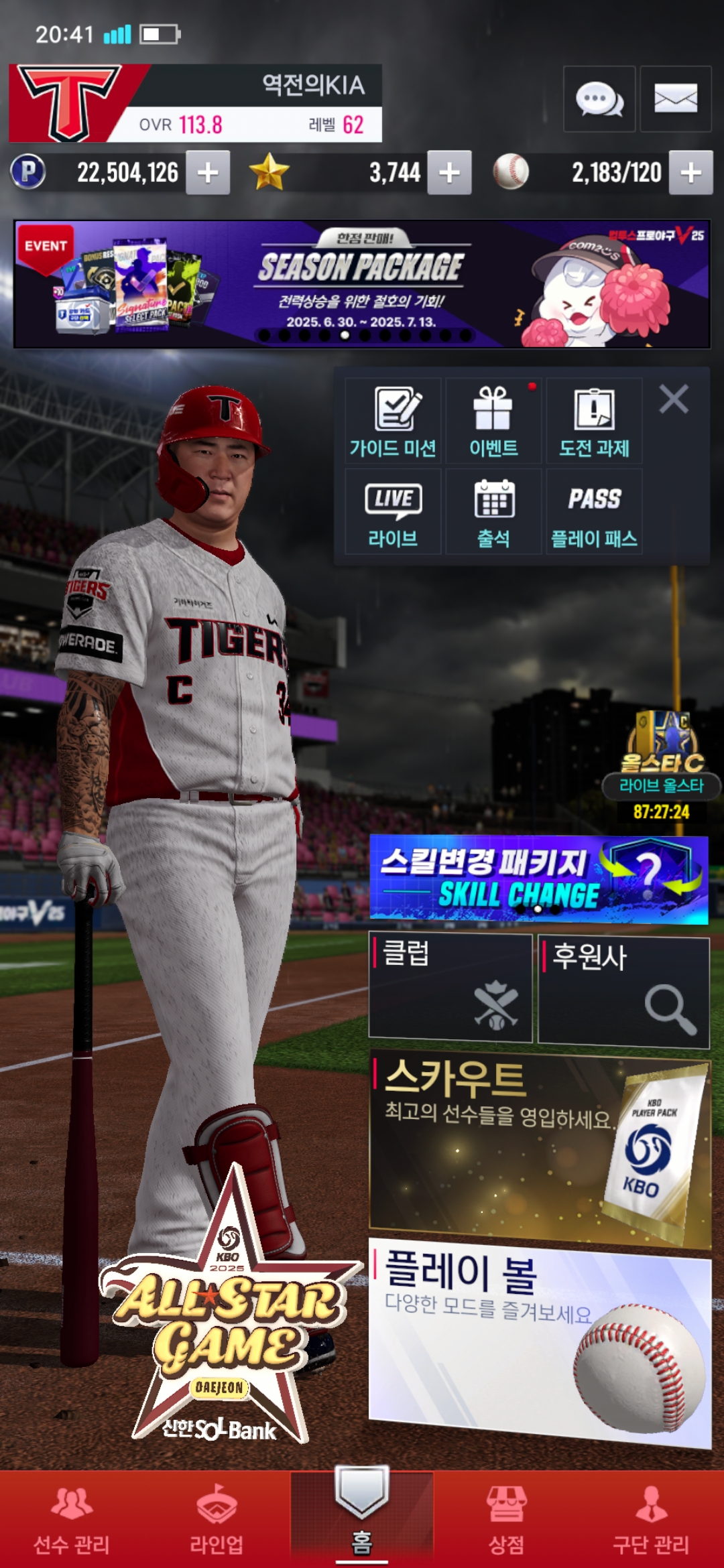Recharge baseballs with the plus button
Screen dimensions: 724x1568
[x=690, y=173]
